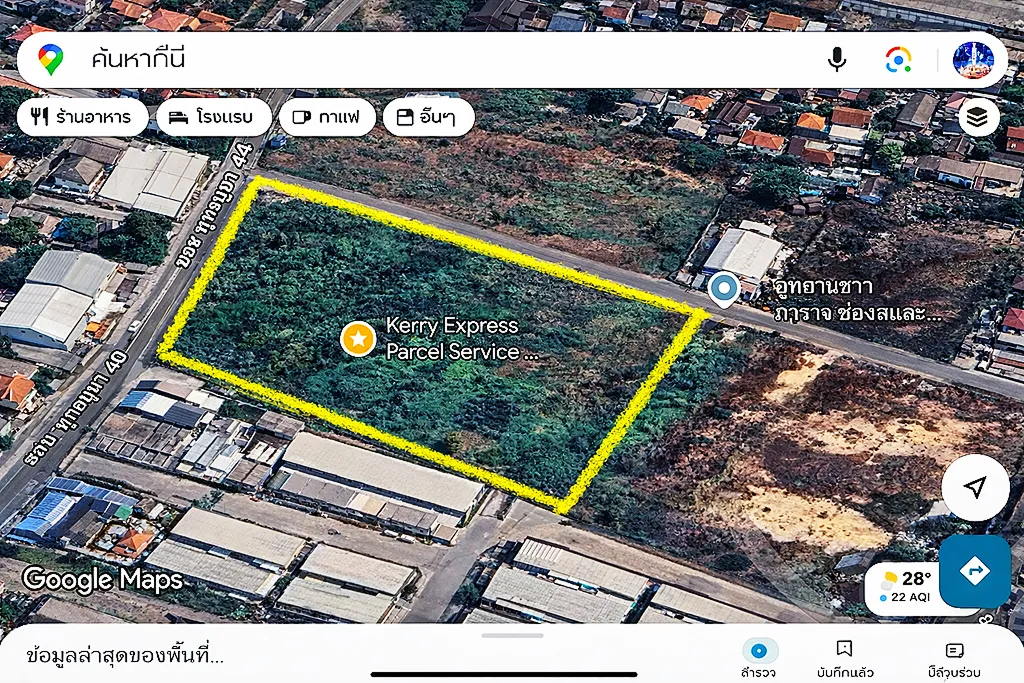Open the blue place pin by the road

click(x=723, y=290)
